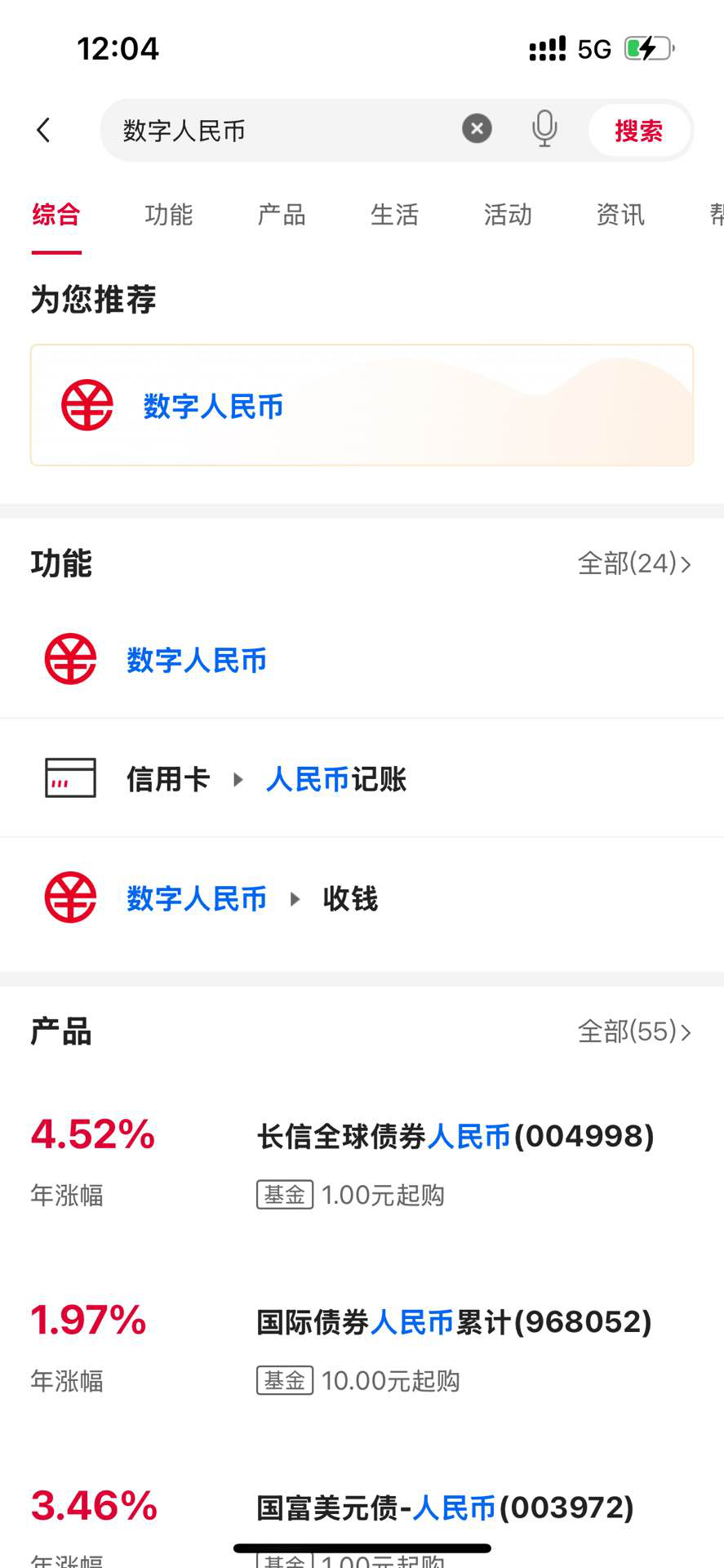724x1568 pixels.
Task: Start voice search with the microphone icon
Action: coord(544,129)
